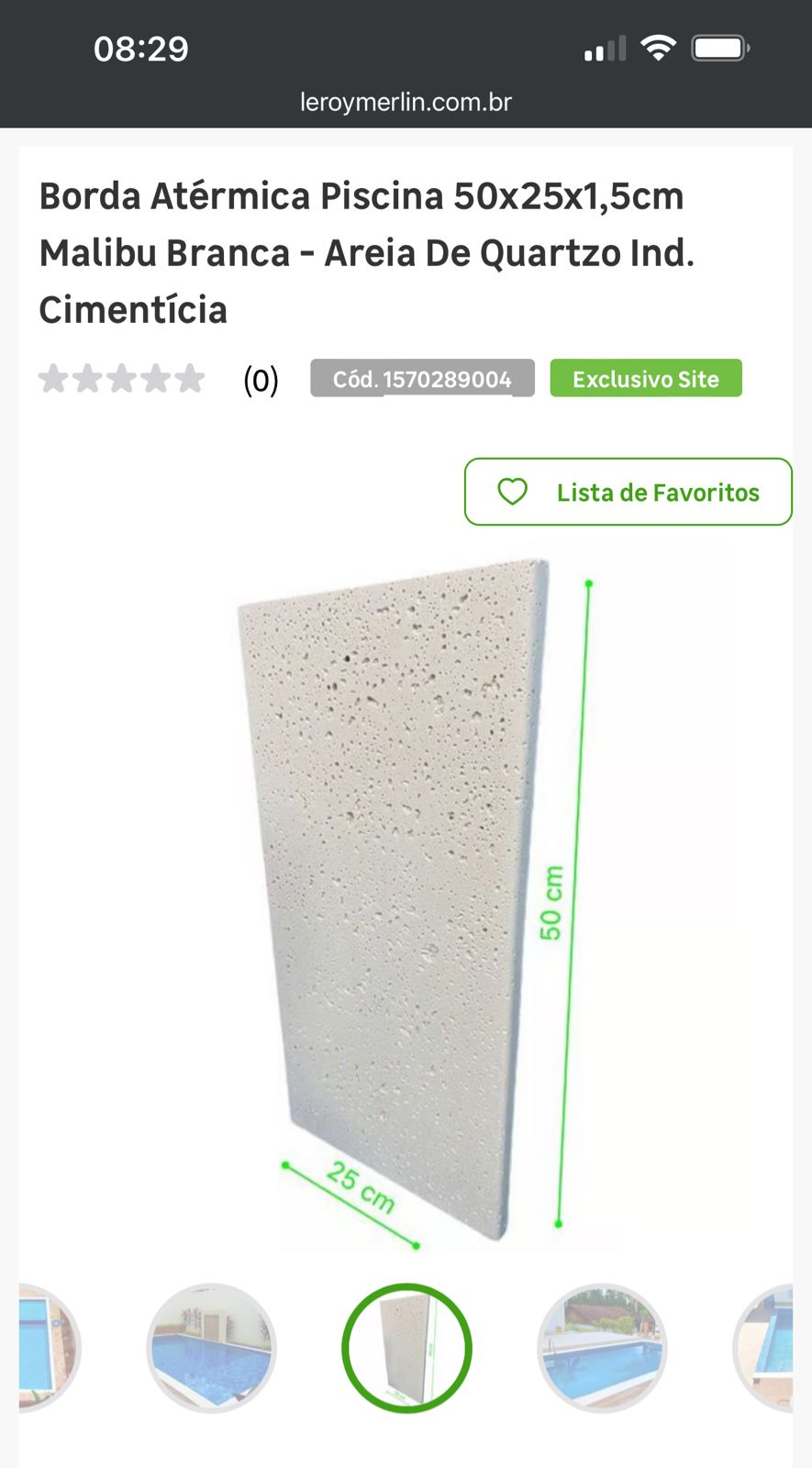Tap the fifth star to rate product
This screenshot has width=812, height=1468.
190,378
